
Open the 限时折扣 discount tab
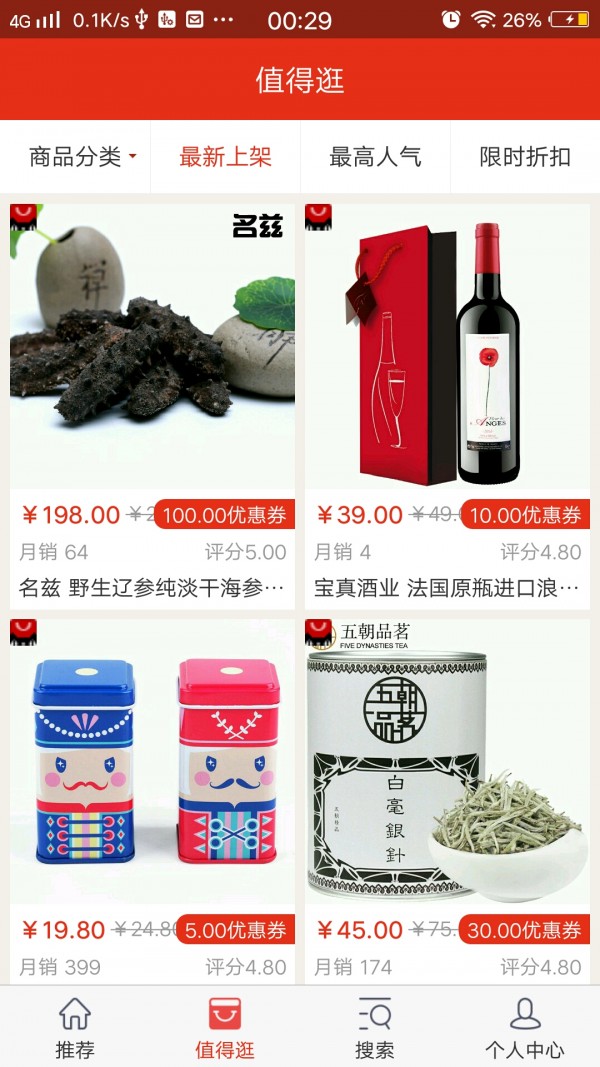(525, 157)
